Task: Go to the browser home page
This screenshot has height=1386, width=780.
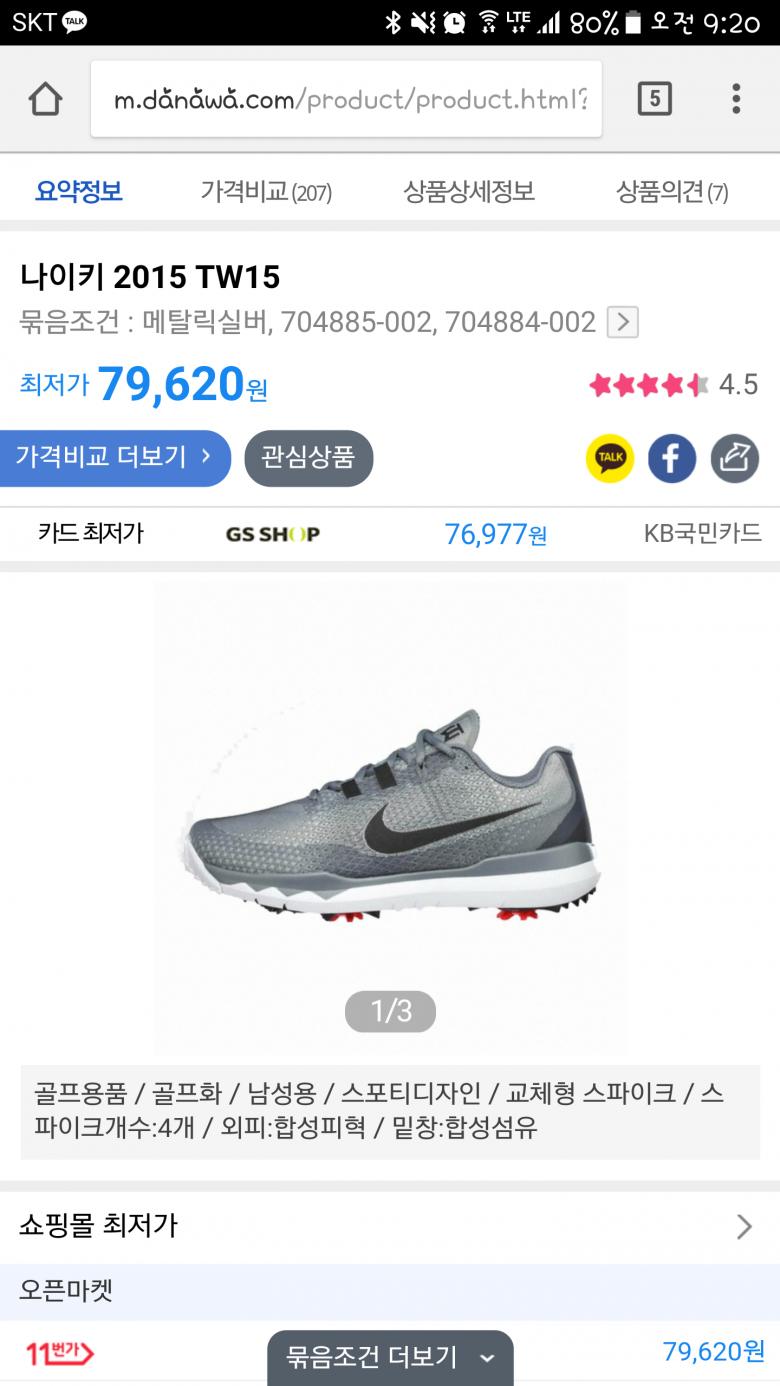Action: pos(46,99)
